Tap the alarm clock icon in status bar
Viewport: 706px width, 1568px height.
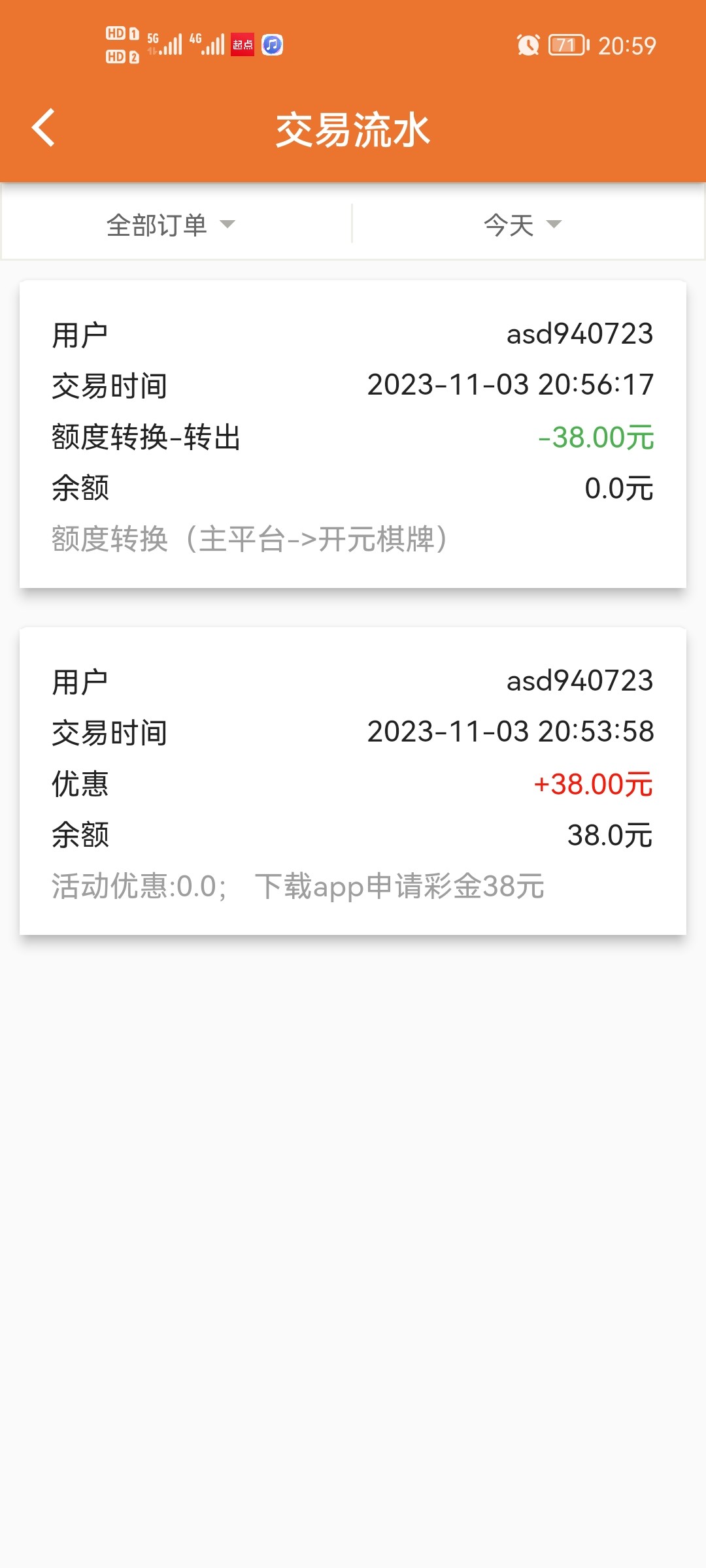[528, 46]
